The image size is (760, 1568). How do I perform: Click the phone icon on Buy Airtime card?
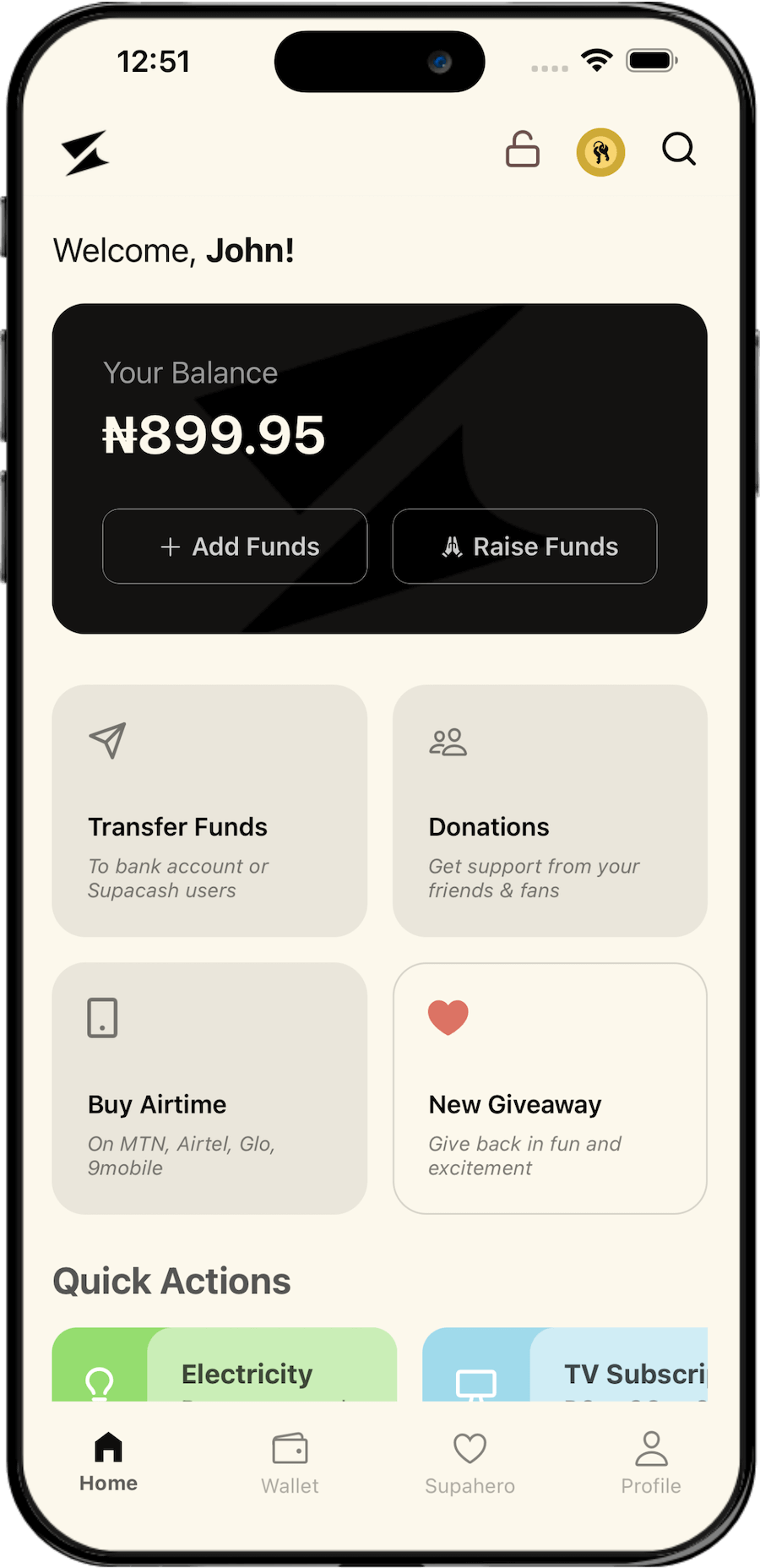coord(100,1017)
